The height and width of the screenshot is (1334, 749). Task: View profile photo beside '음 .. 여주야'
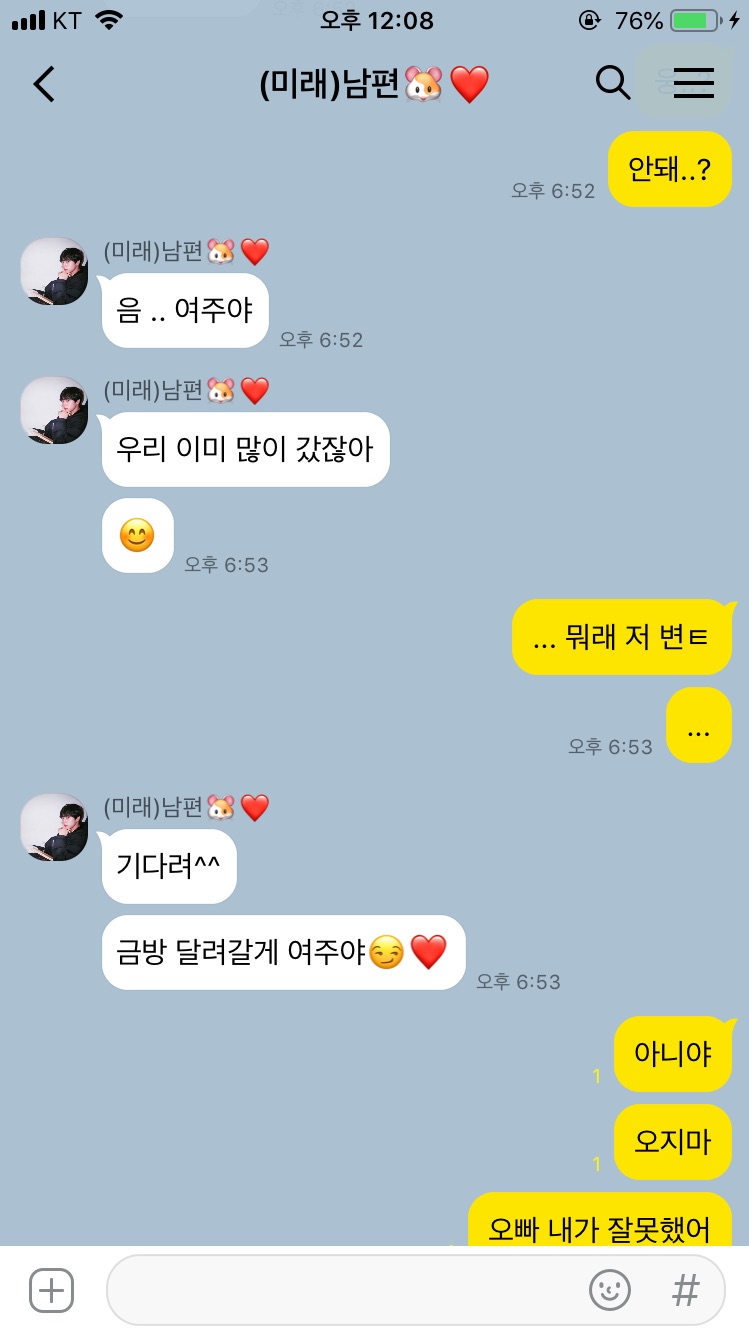[55, 271]
